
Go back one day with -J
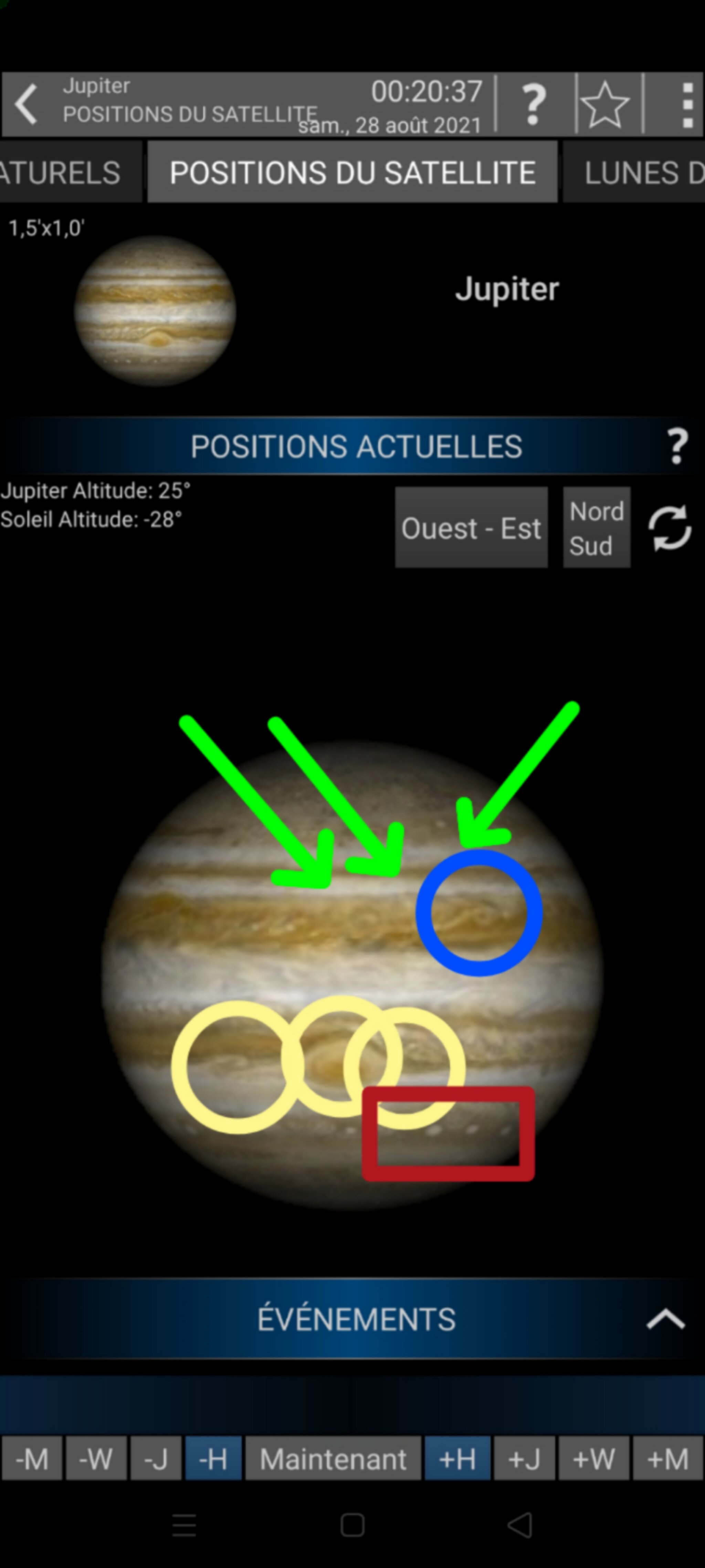156,1458
